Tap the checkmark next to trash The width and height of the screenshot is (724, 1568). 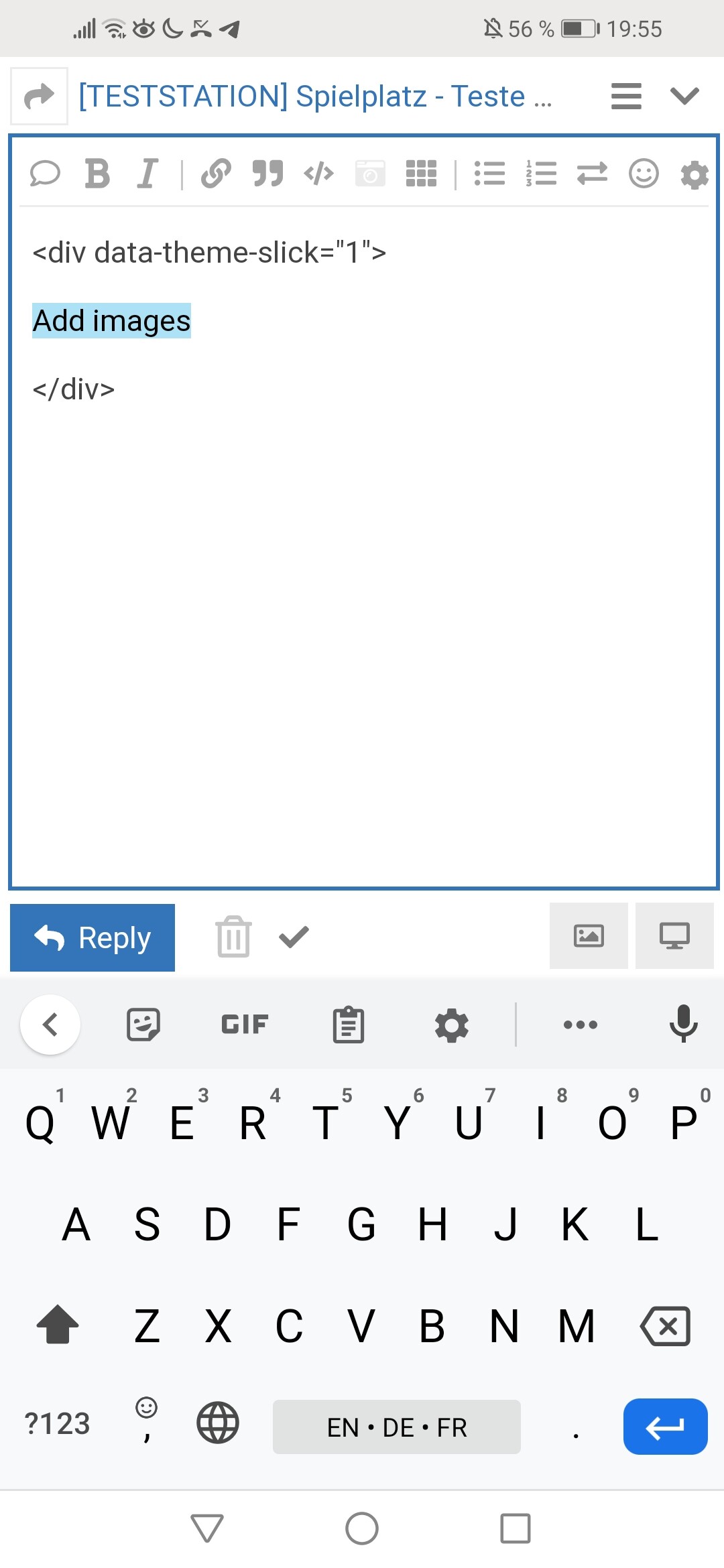pyautogui.click(x=294, y=937)
